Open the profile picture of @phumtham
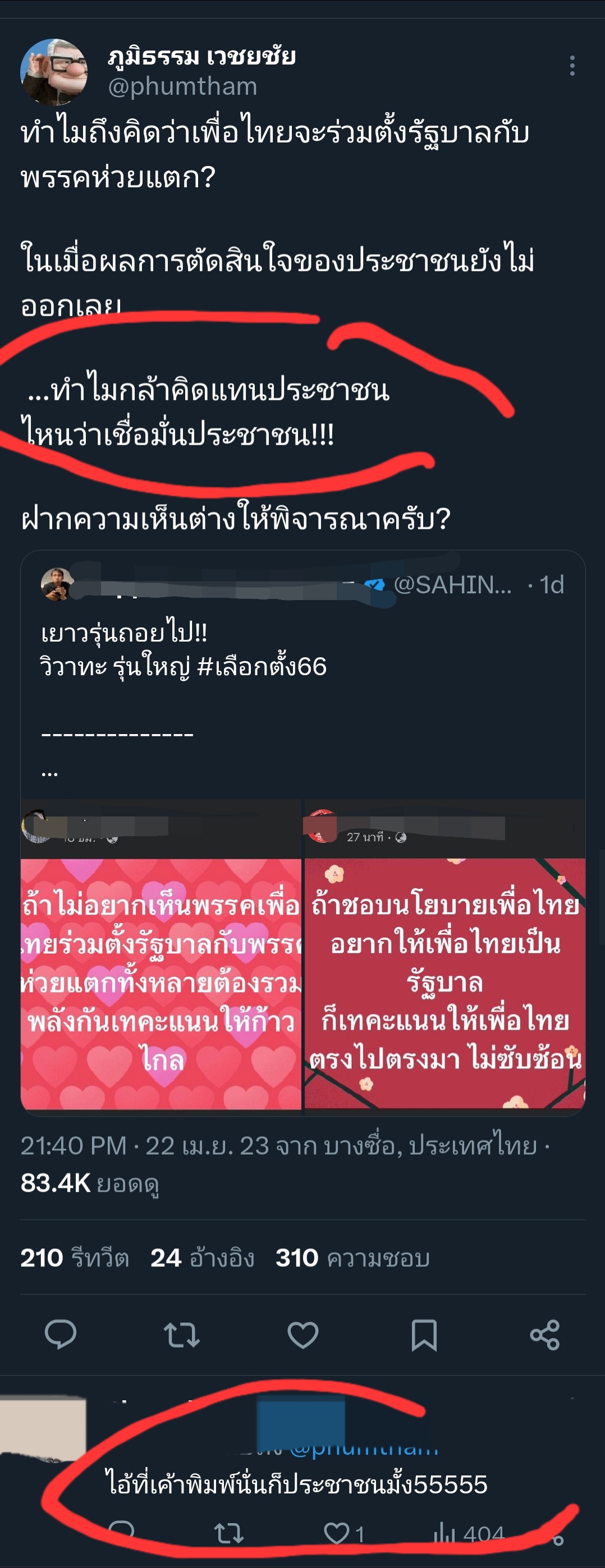Viewport: 605px width, 1568px height. 54,72
